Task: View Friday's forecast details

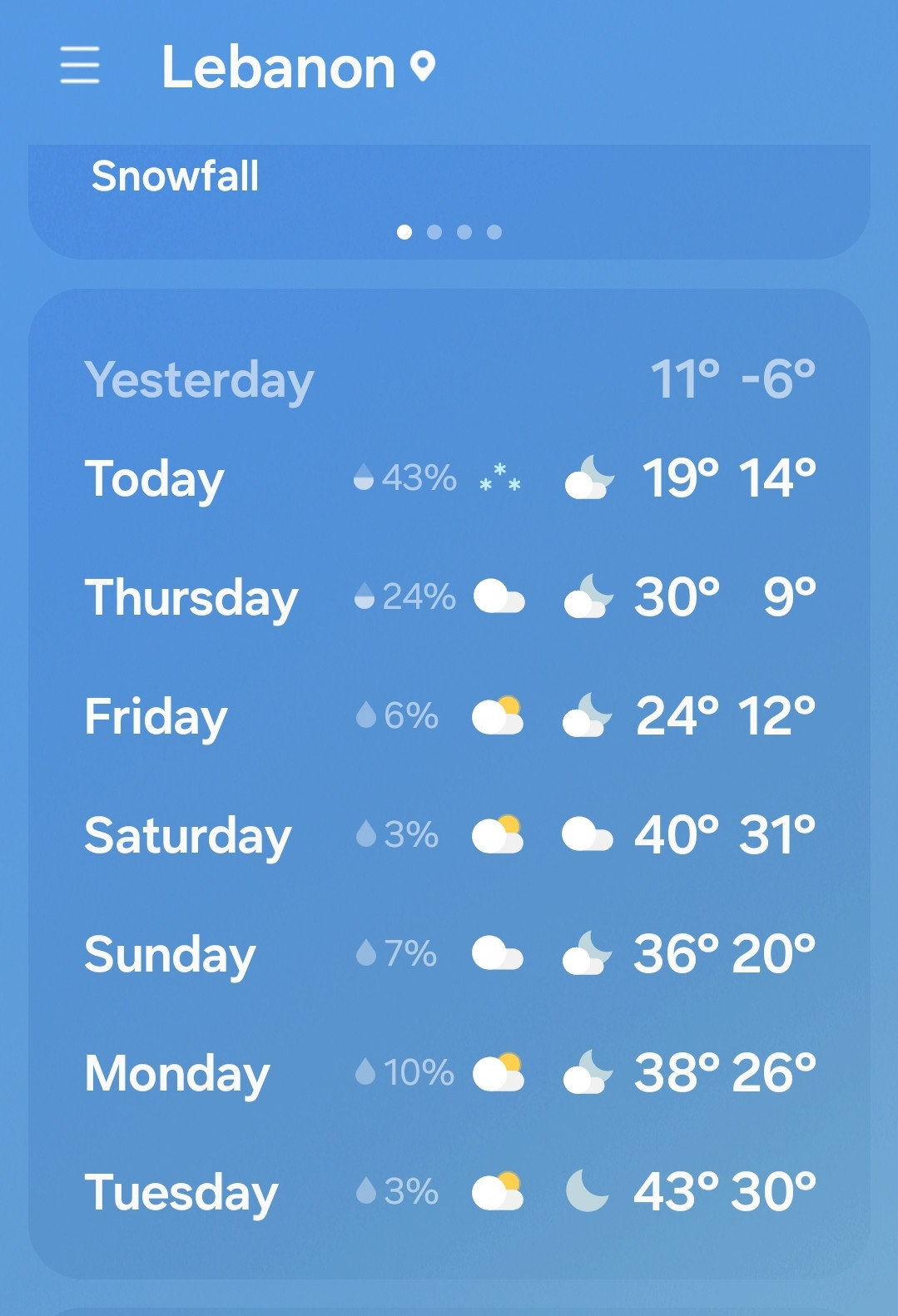Action: pyautogui.click(x=449, y=716)
